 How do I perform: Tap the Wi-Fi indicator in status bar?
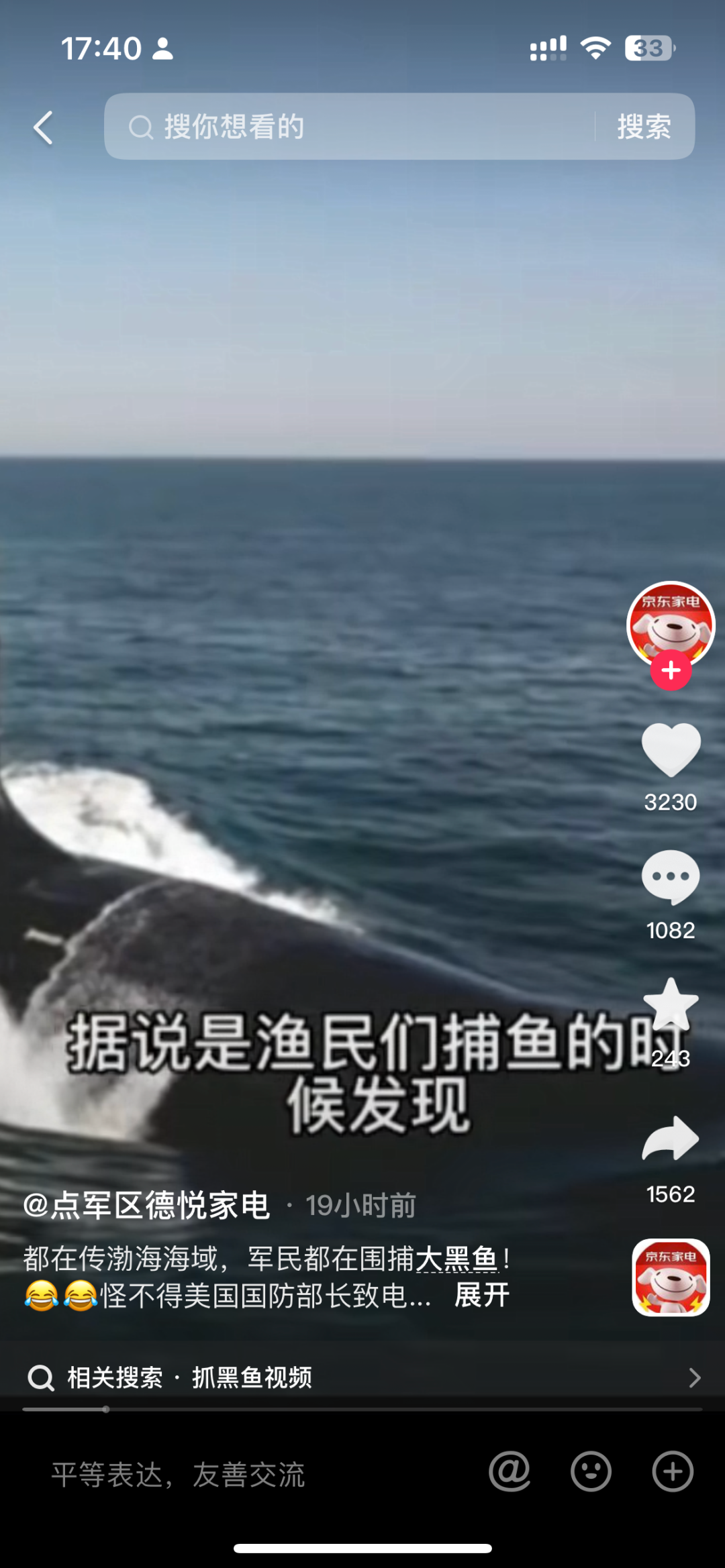595,48
